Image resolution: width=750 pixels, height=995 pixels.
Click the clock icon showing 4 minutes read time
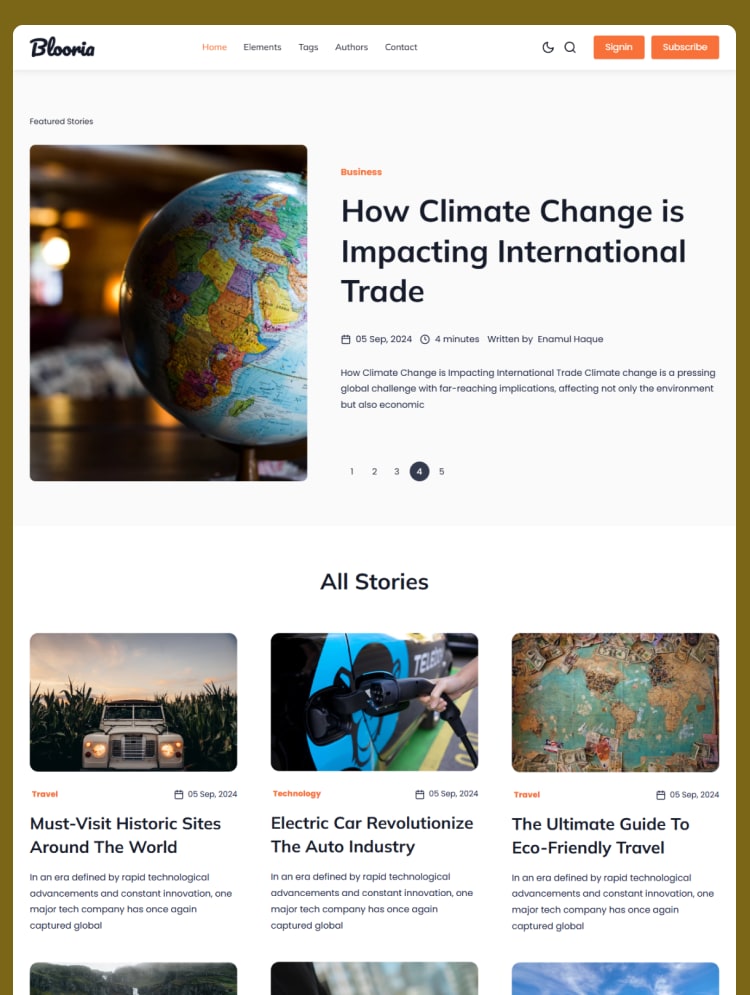[427, 339]
